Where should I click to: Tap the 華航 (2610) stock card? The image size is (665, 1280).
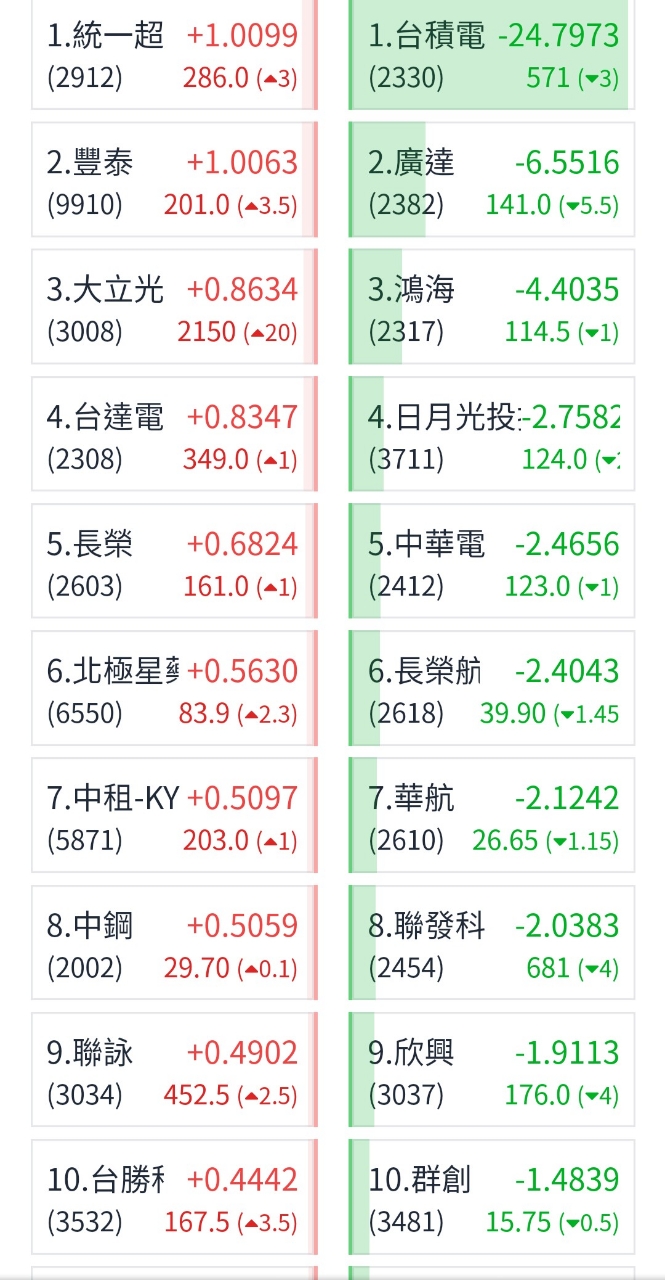pos(492,816)
